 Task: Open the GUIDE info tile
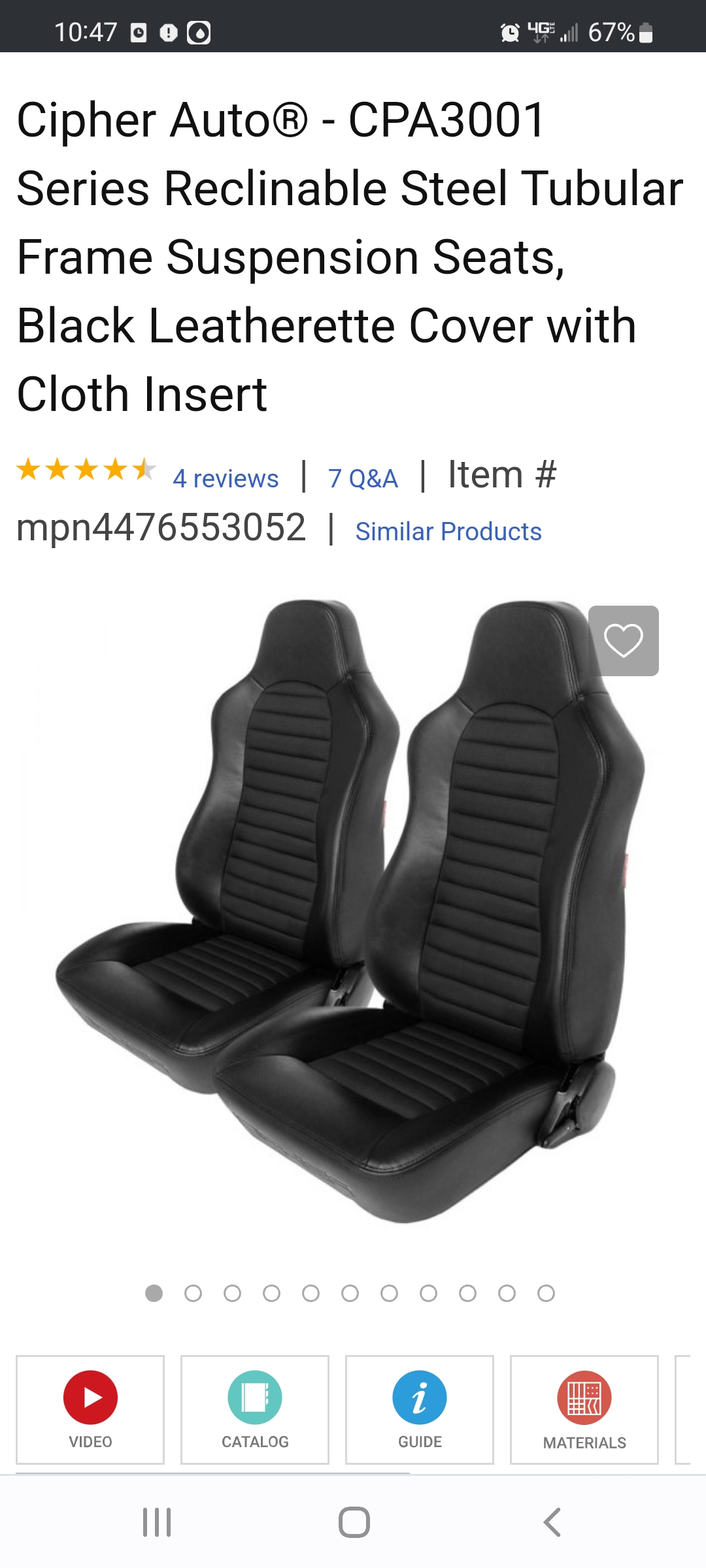[x=420, y=1409]
